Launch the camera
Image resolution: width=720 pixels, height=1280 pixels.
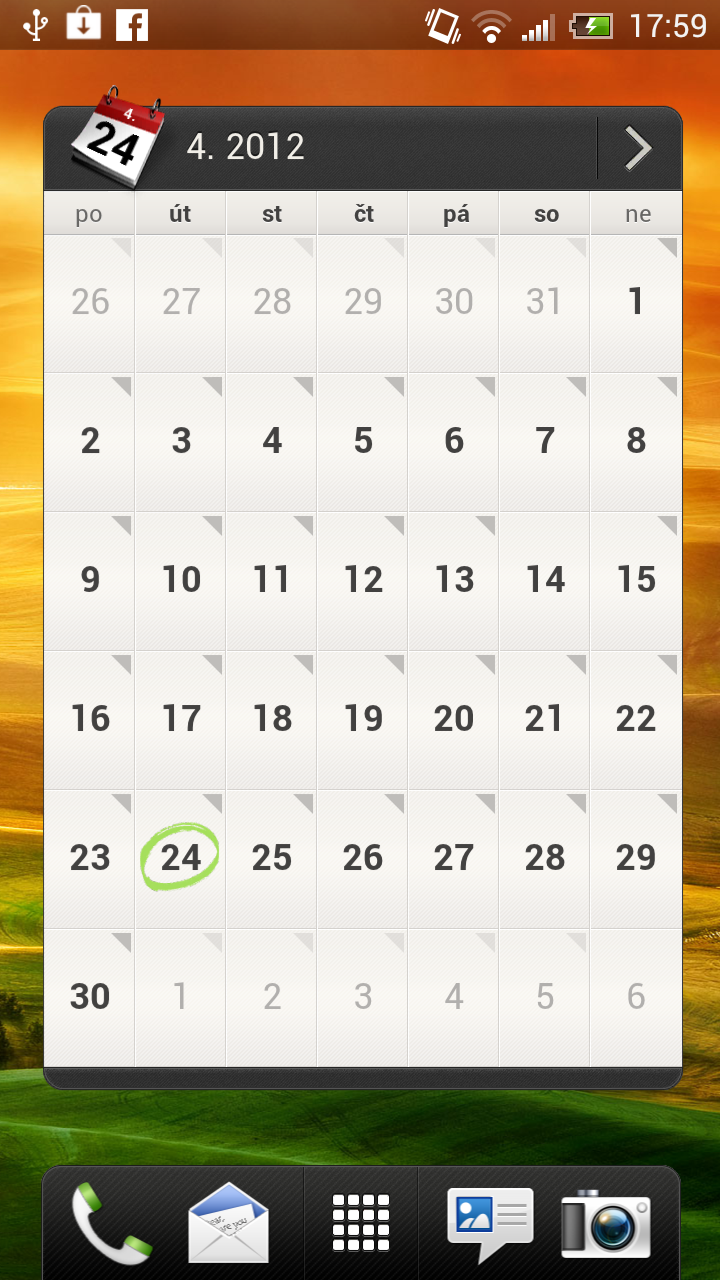pyautogui.click(x=606, y=1222)
